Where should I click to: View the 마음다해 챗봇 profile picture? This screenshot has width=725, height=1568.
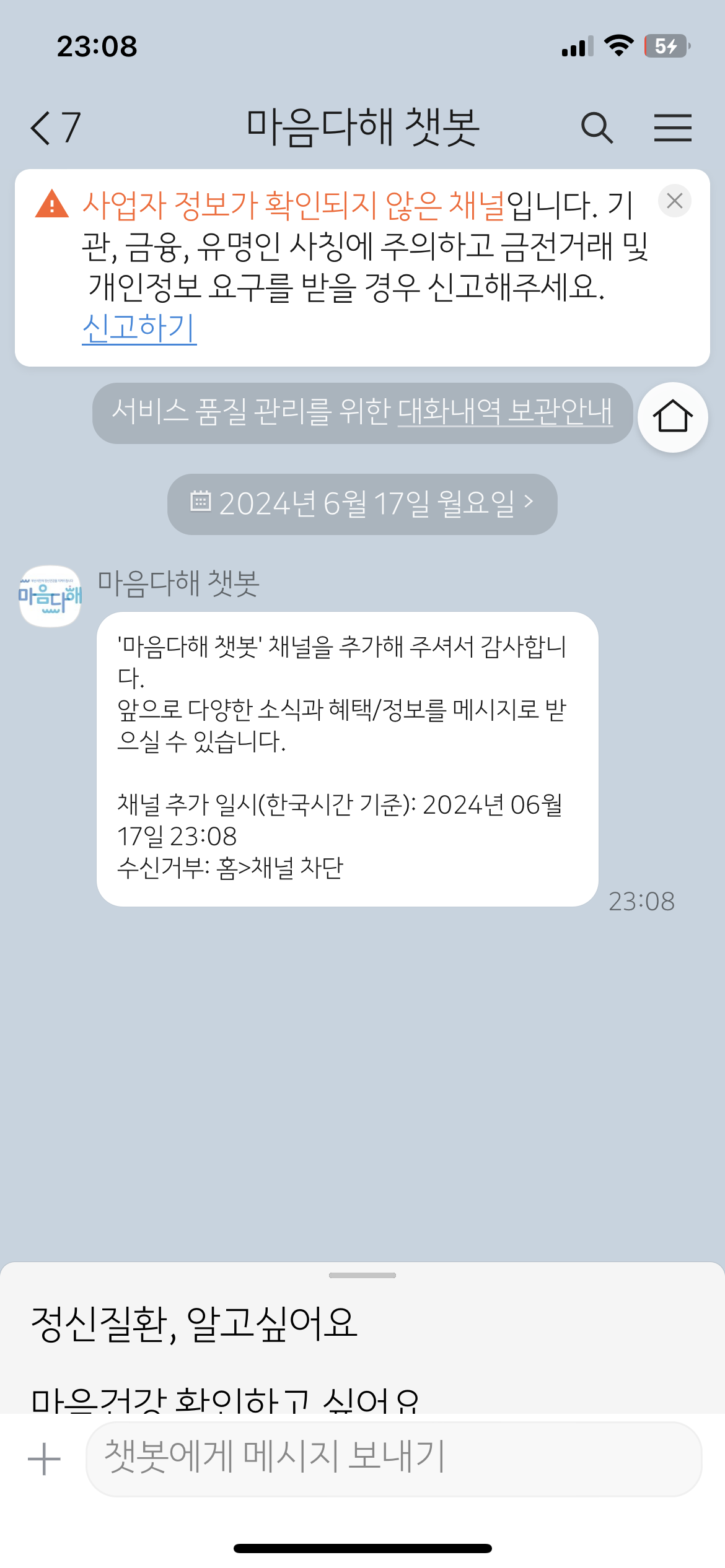(x=50, y=596)
